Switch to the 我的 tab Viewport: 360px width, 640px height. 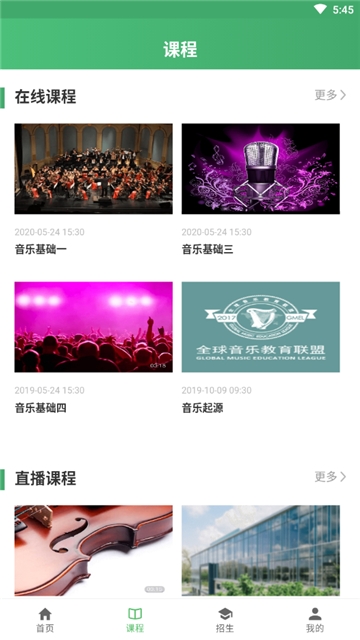pyautogui.click(x=315, y=620)
